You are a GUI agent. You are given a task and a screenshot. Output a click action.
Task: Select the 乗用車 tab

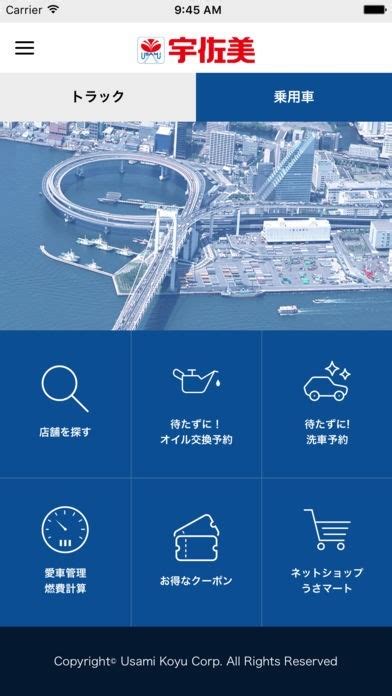click(294, 97)
